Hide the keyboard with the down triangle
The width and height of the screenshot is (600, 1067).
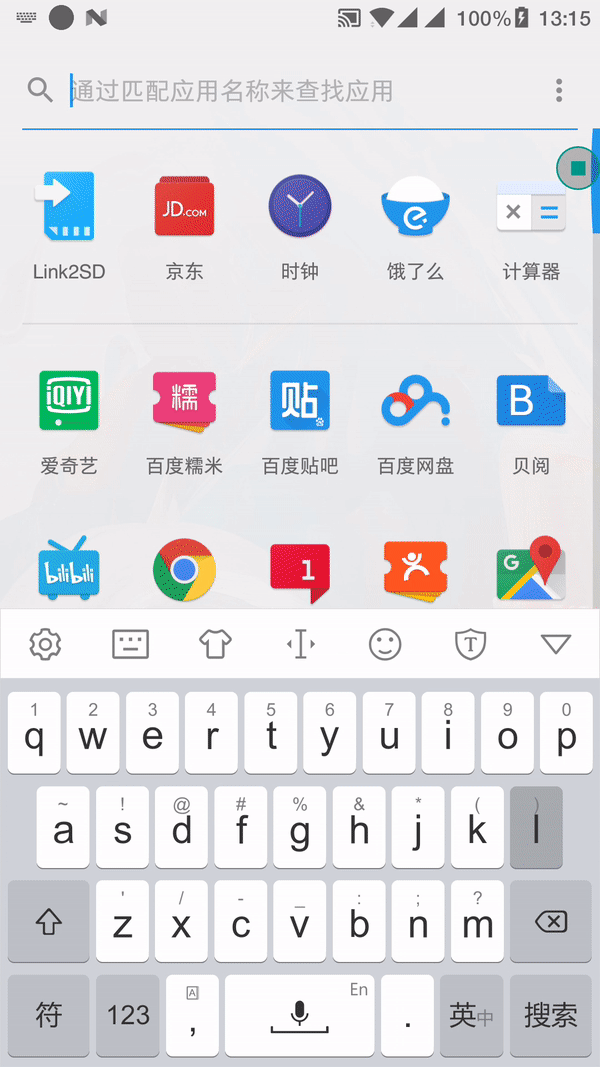click(555, 644)
